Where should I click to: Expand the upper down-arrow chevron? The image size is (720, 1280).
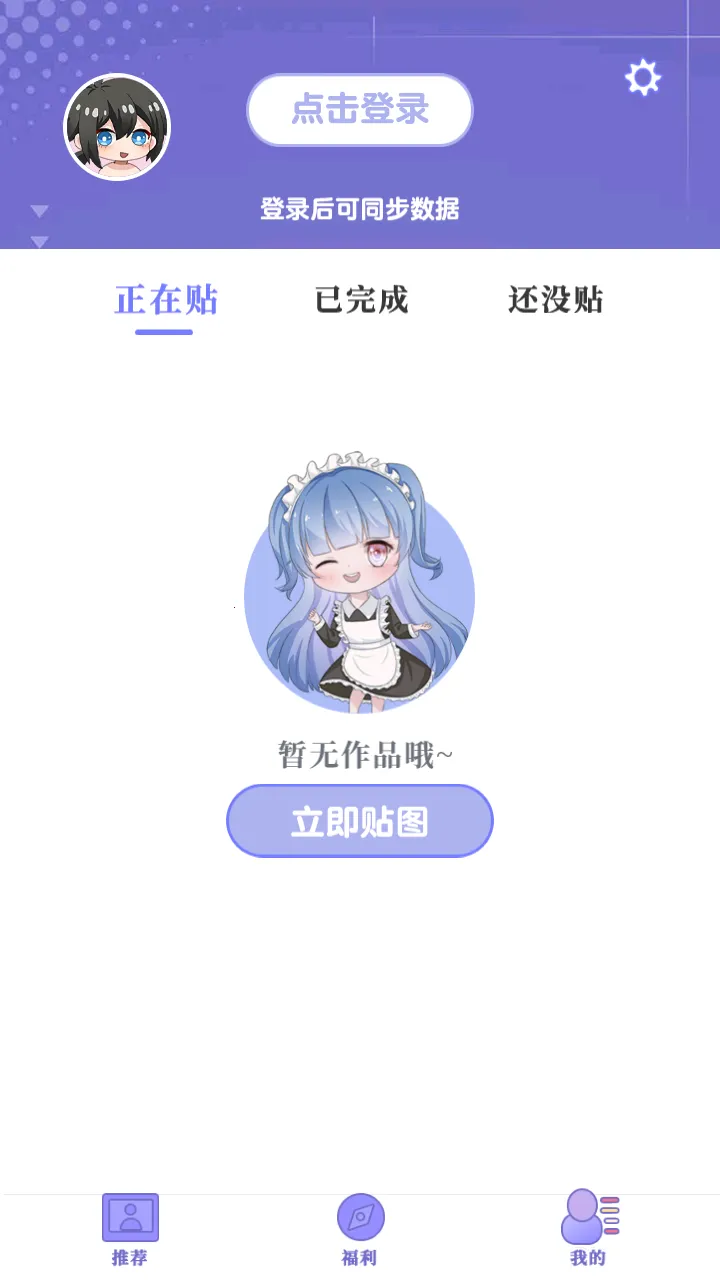[40, 211]
